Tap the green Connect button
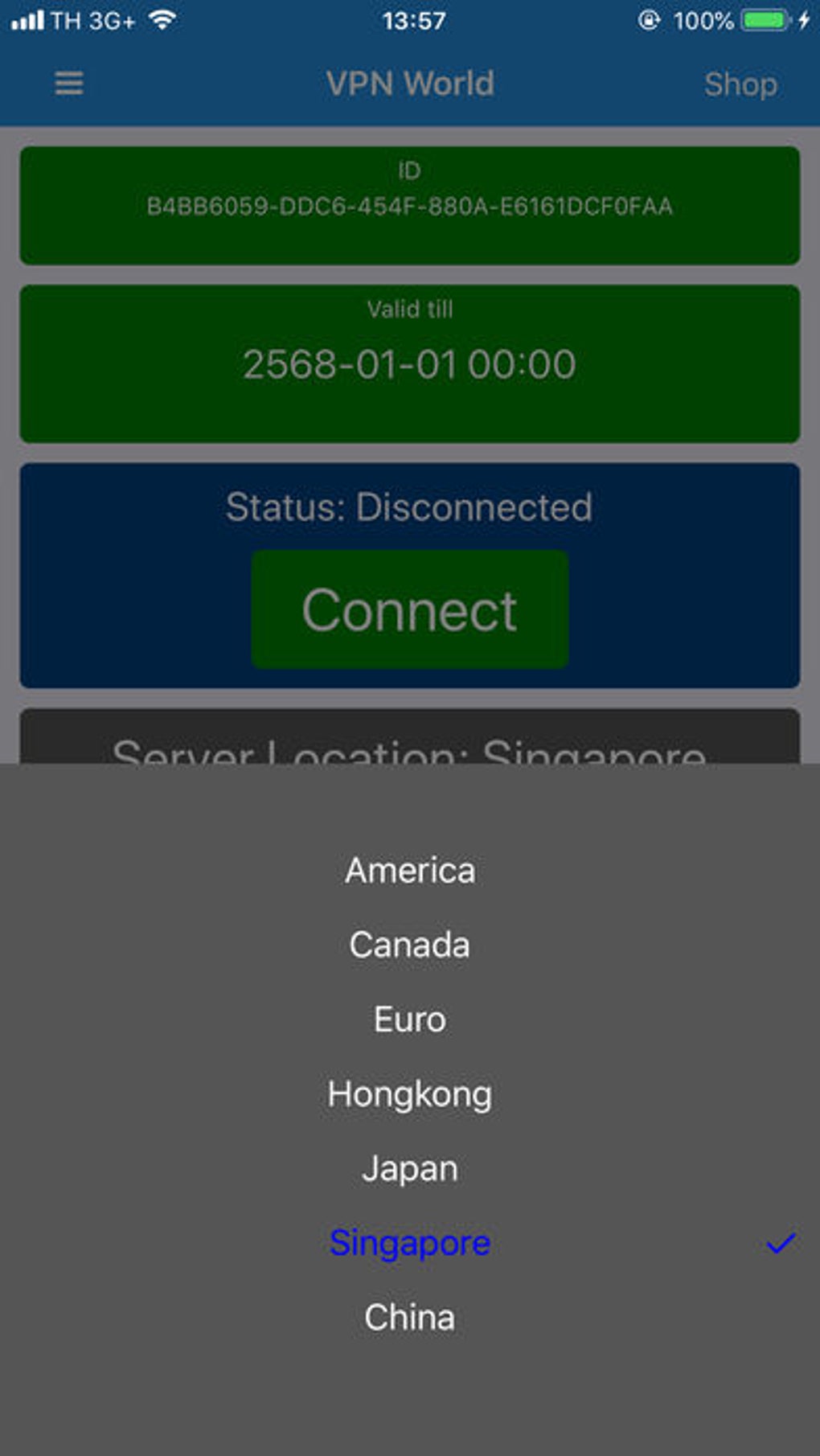Screen dimensions: 820x1456 tap(409, 609)
